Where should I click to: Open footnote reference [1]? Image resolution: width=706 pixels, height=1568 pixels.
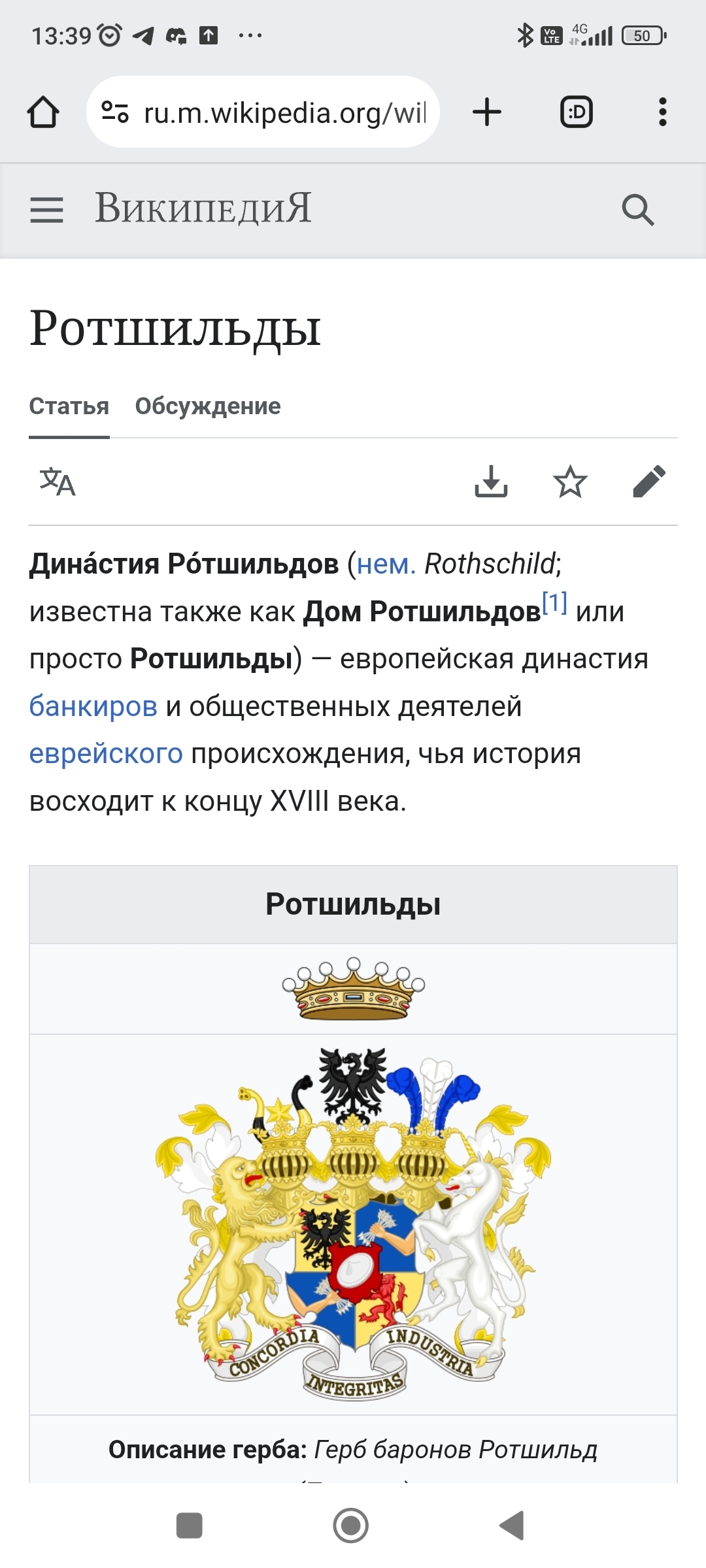coord(554,602)
